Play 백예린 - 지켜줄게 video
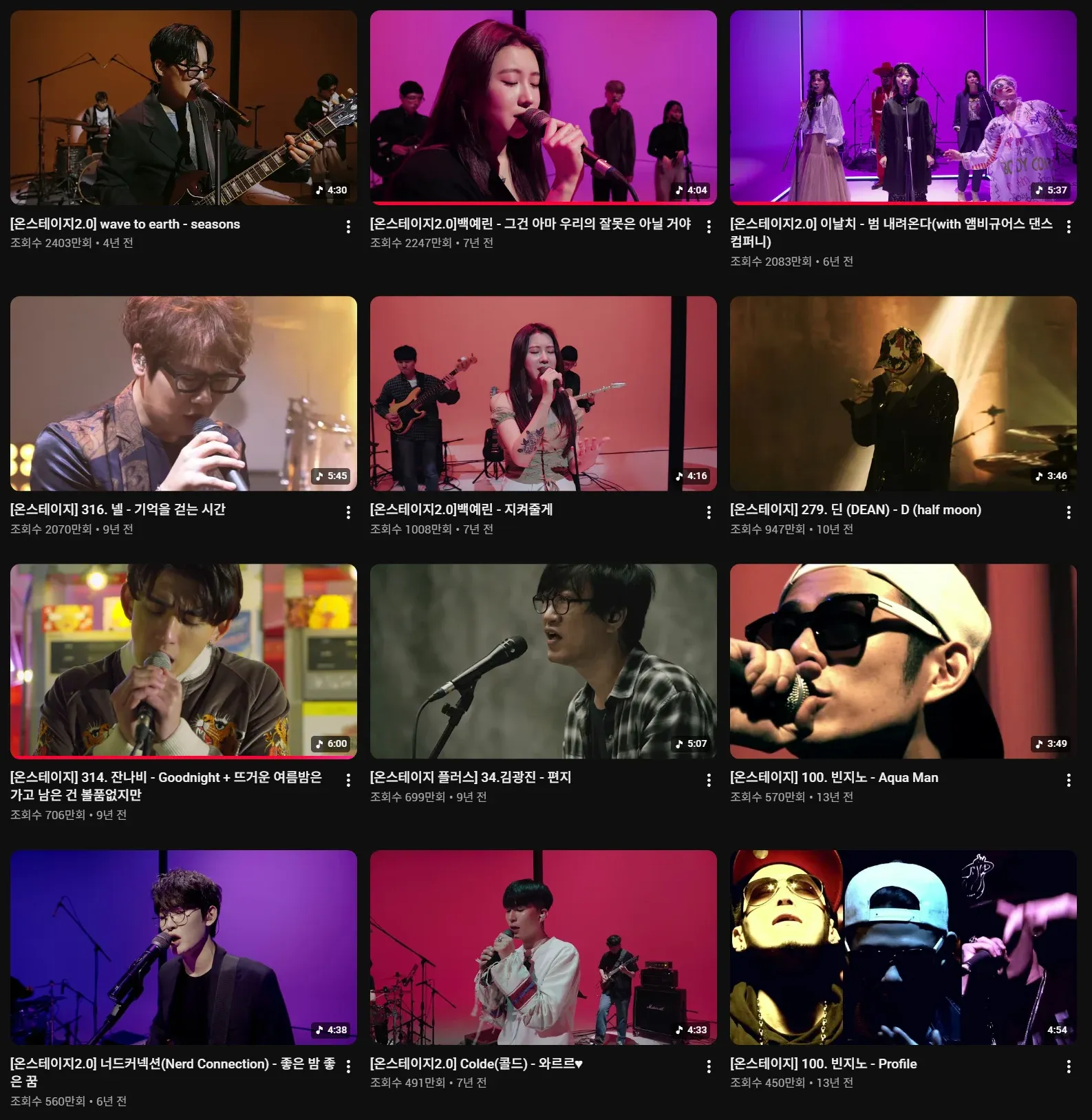1092x1120 pixels. [543, 393]
